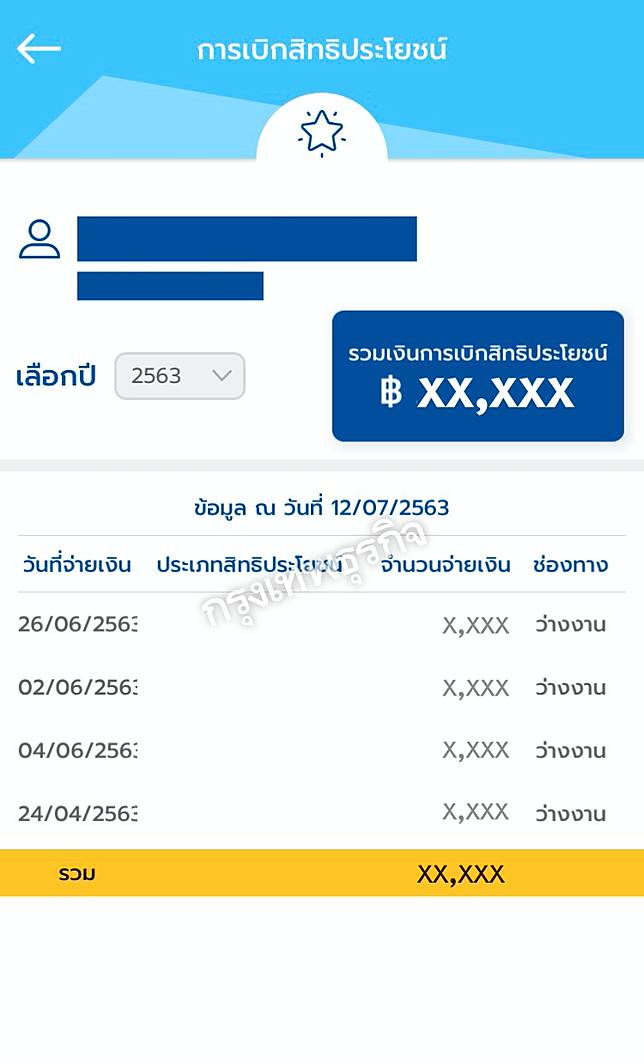
Task: Go back using the top-left arrow
Action: (x=39, y=48)
